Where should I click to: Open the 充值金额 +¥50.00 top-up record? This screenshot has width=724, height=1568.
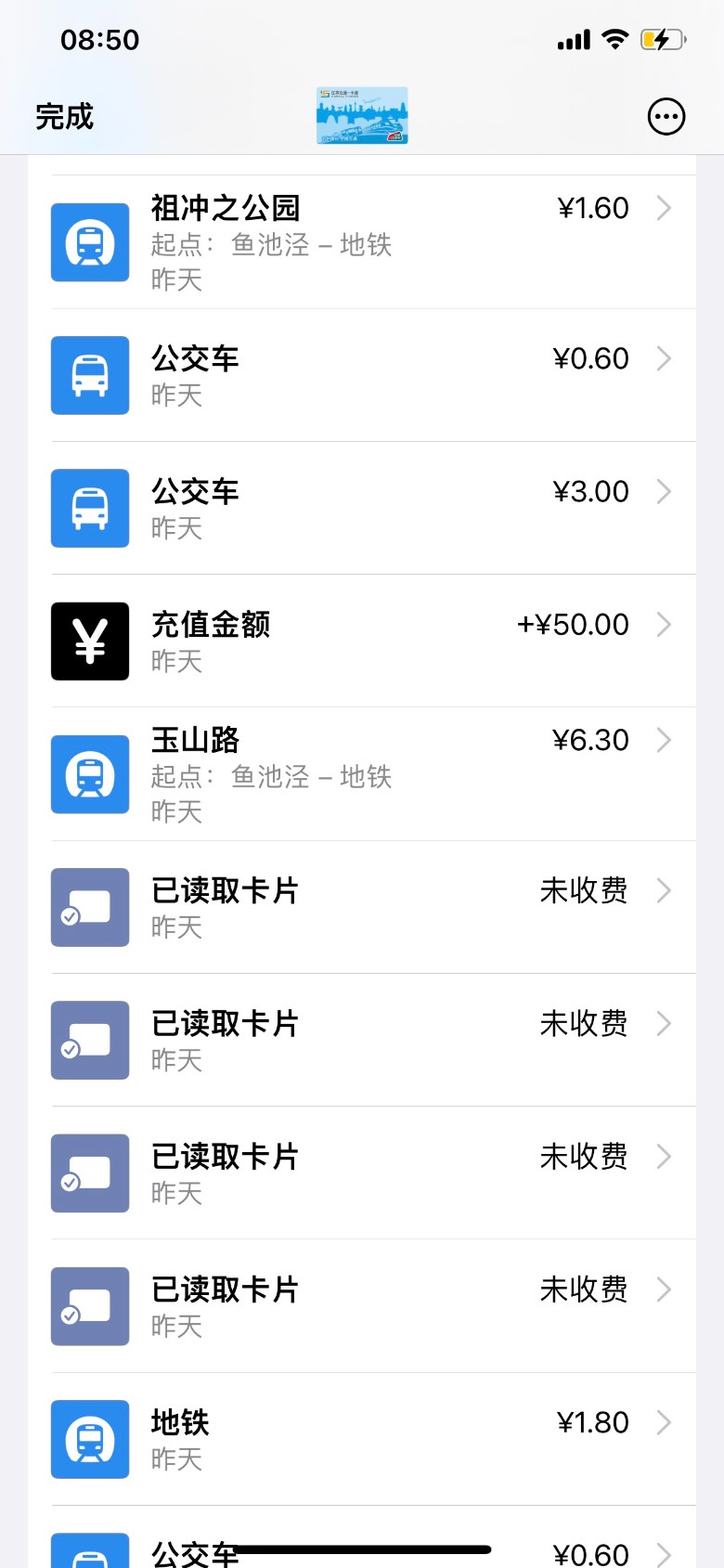371,641
